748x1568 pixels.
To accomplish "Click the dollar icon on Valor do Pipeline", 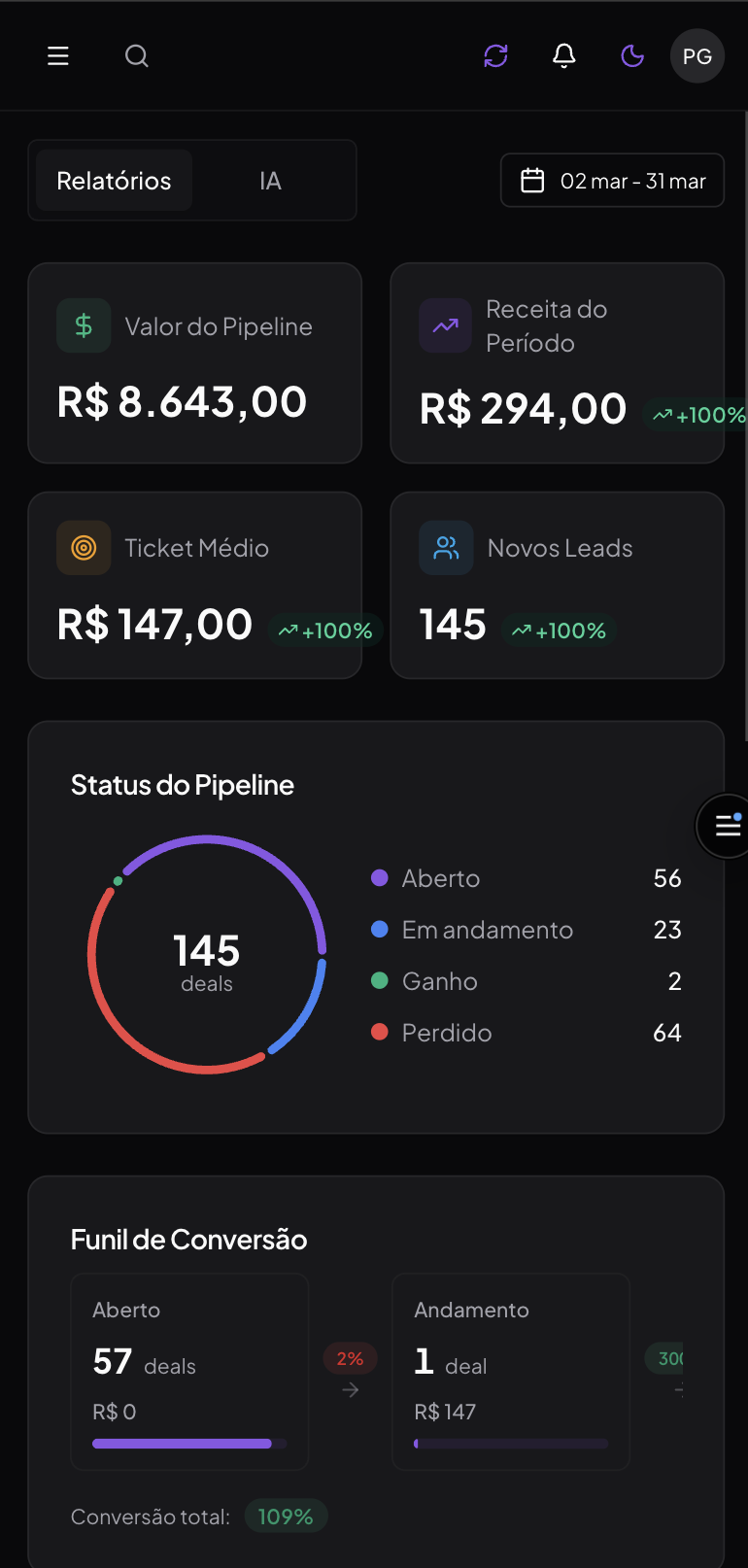I will (x=84, y=325).
